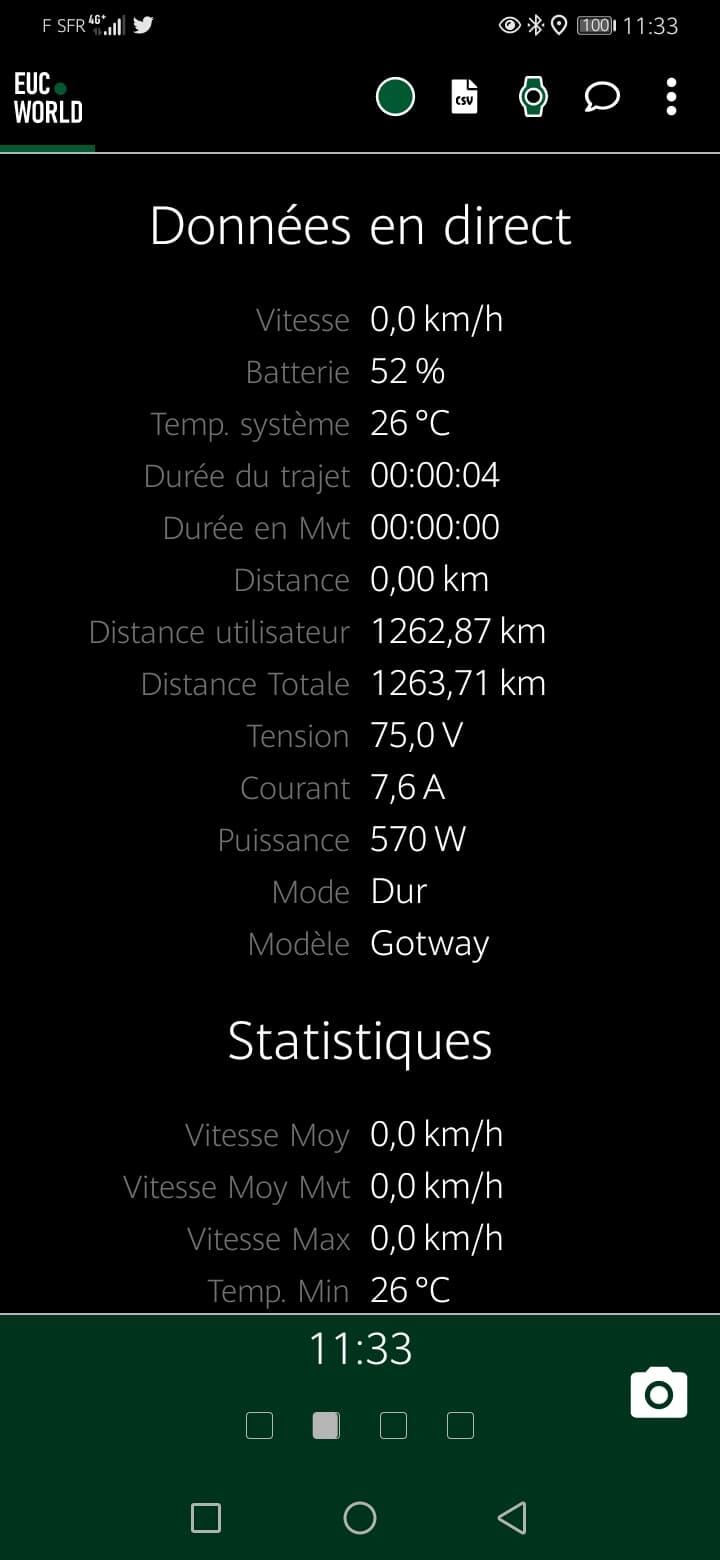Select the third page indicator square

[x=393, y=1425]
